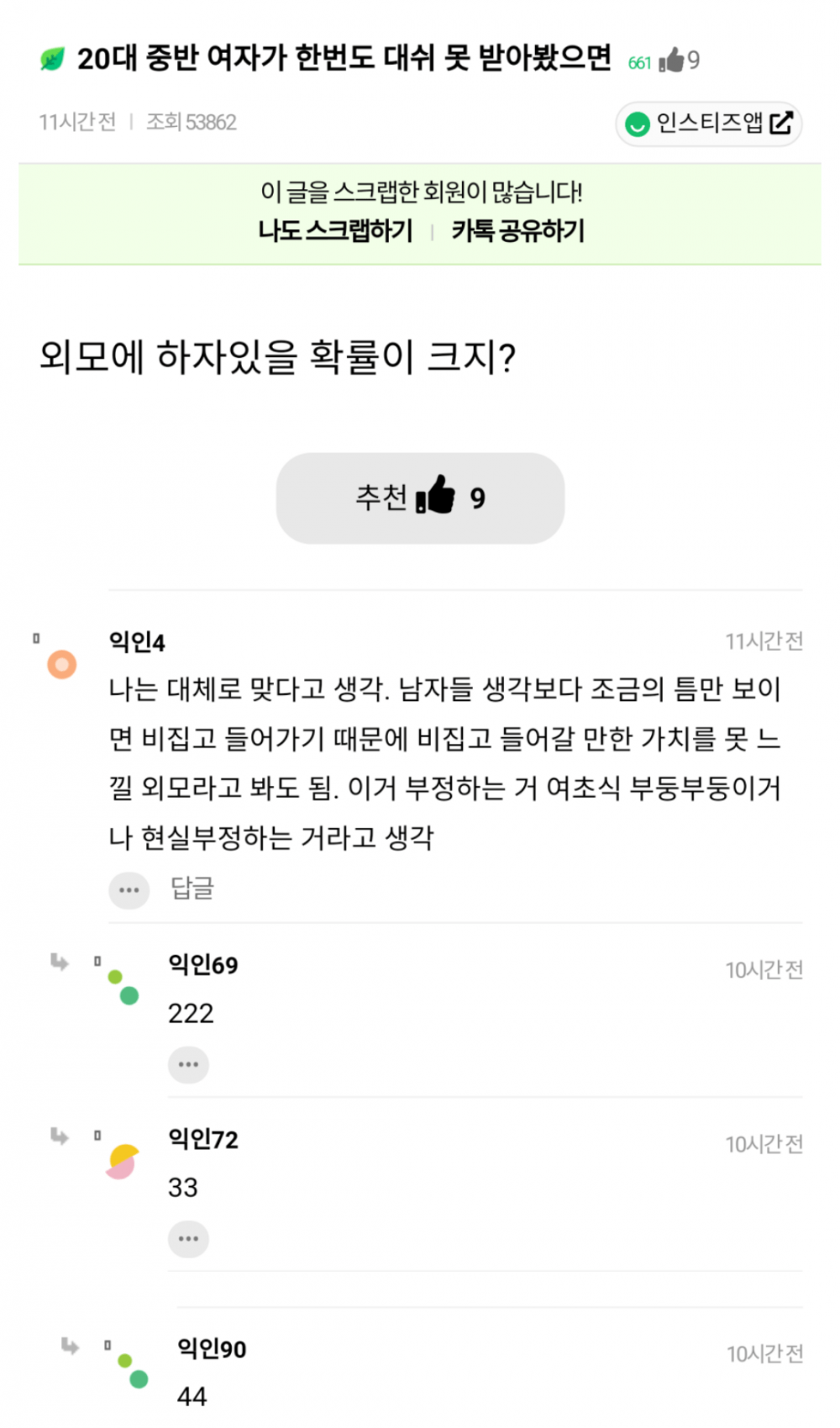Share via 카톡 공유하기
840x1428 pixels.
tap(517, 230)
